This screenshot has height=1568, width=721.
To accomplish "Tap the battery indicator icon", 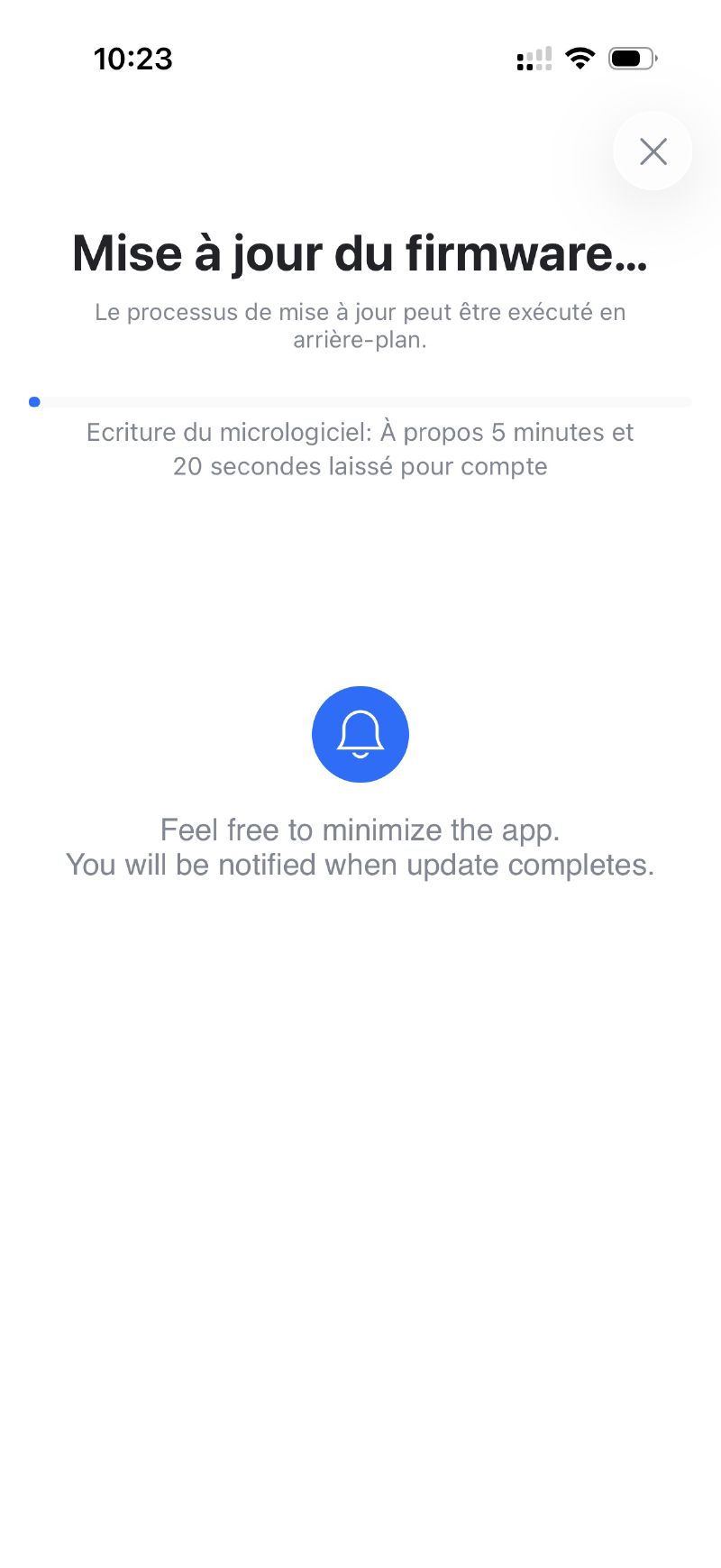I will coord(631,57).
